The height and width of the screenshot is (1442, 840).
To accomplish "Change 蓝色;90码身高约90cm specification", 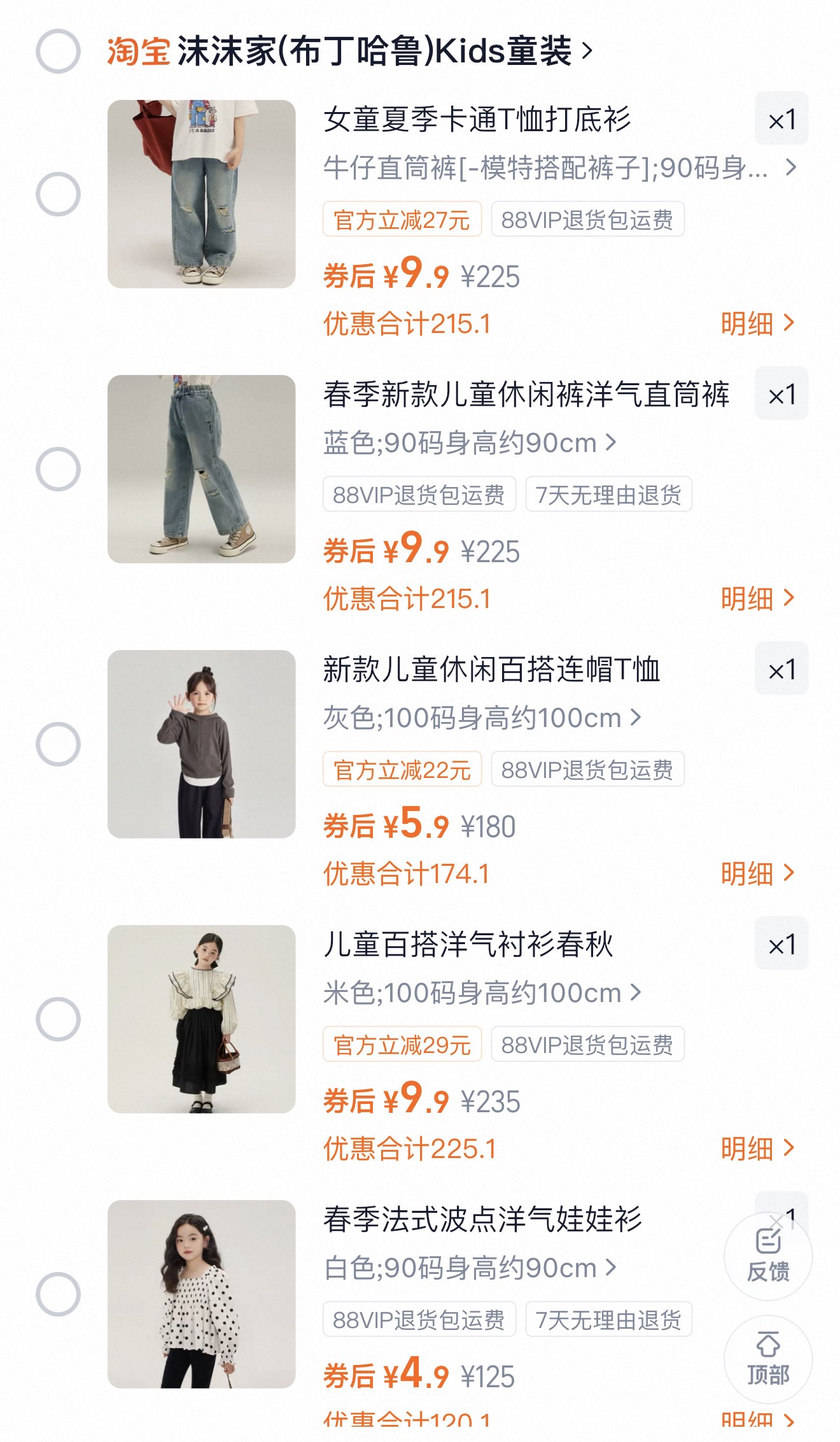I will (470, 443).
